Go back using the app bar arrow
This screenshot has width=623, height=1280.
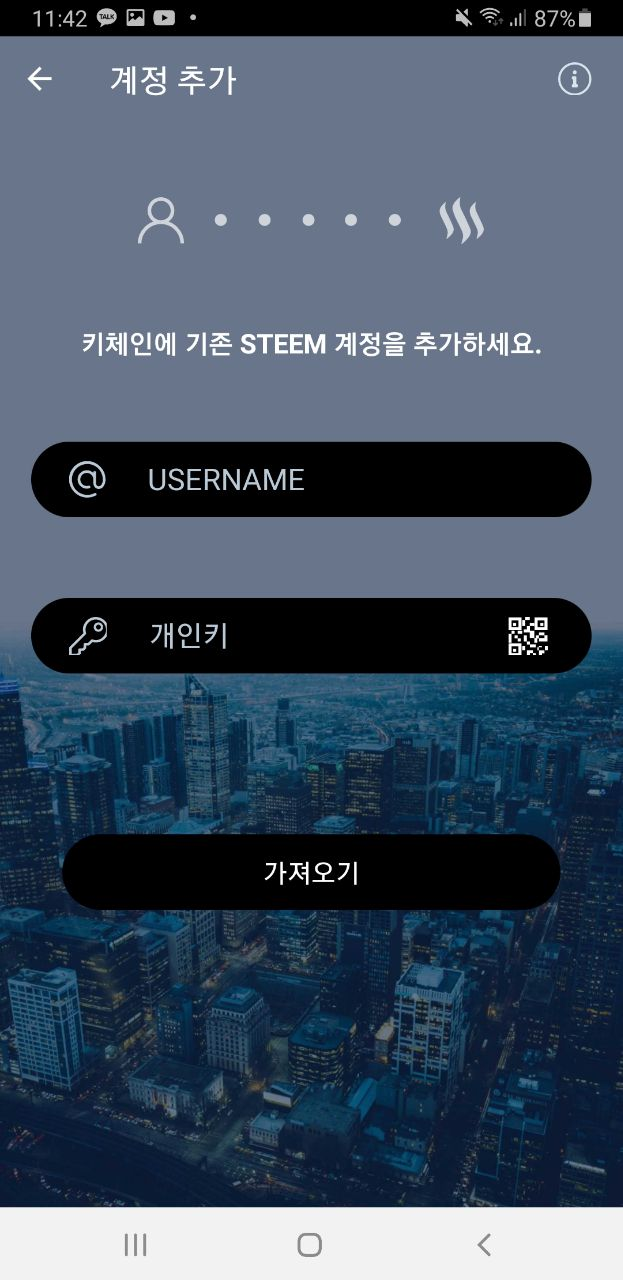[39, 80]
